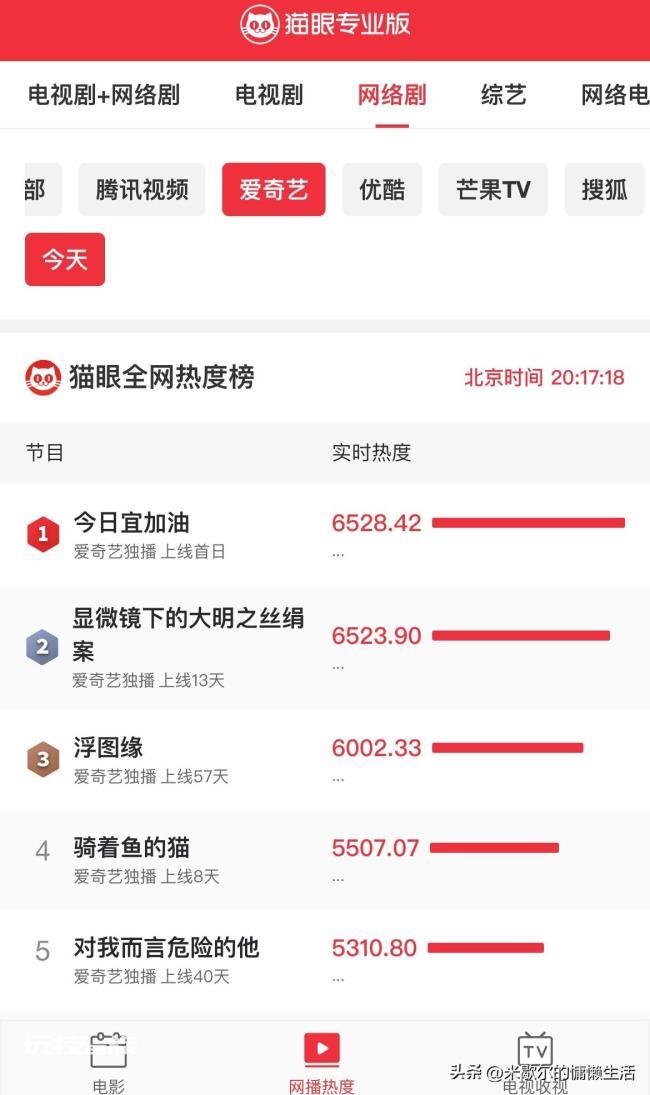This screenshot has width=650, height=1095.
Task: Open details for 今日宜加油
Action: [325, 535]
